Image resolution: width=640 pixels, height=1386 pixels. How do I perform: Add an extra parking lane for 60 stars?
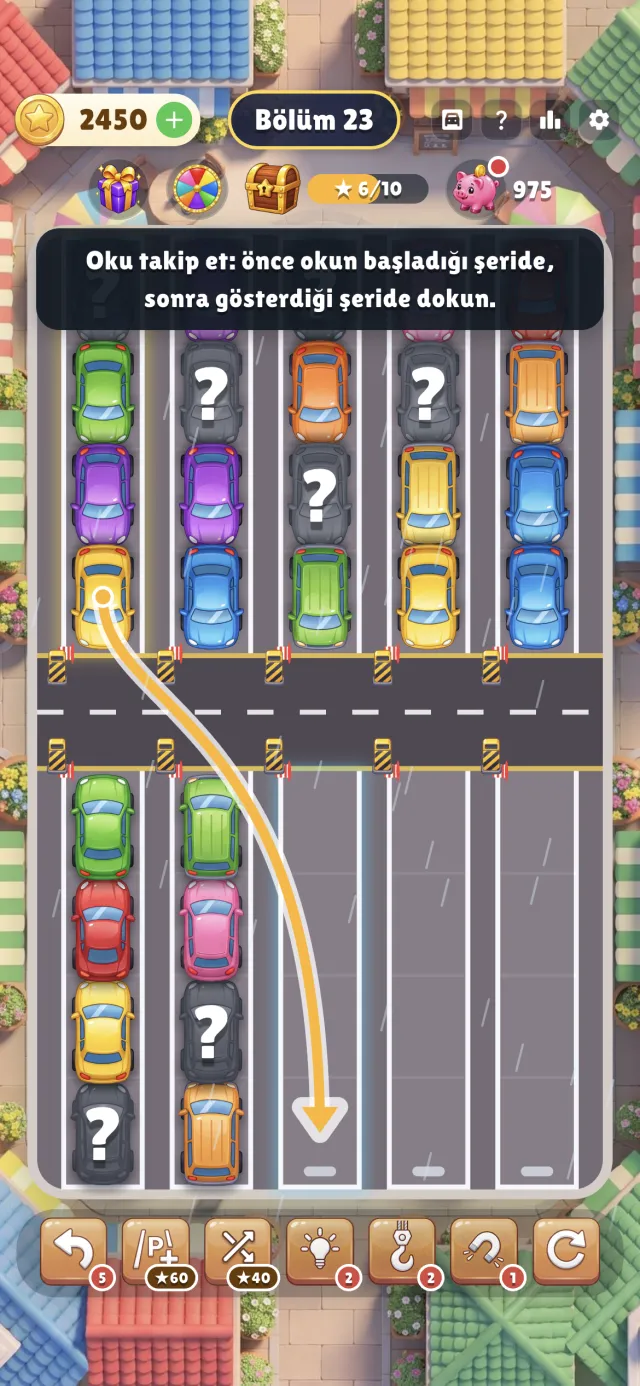click(155, 1251)
